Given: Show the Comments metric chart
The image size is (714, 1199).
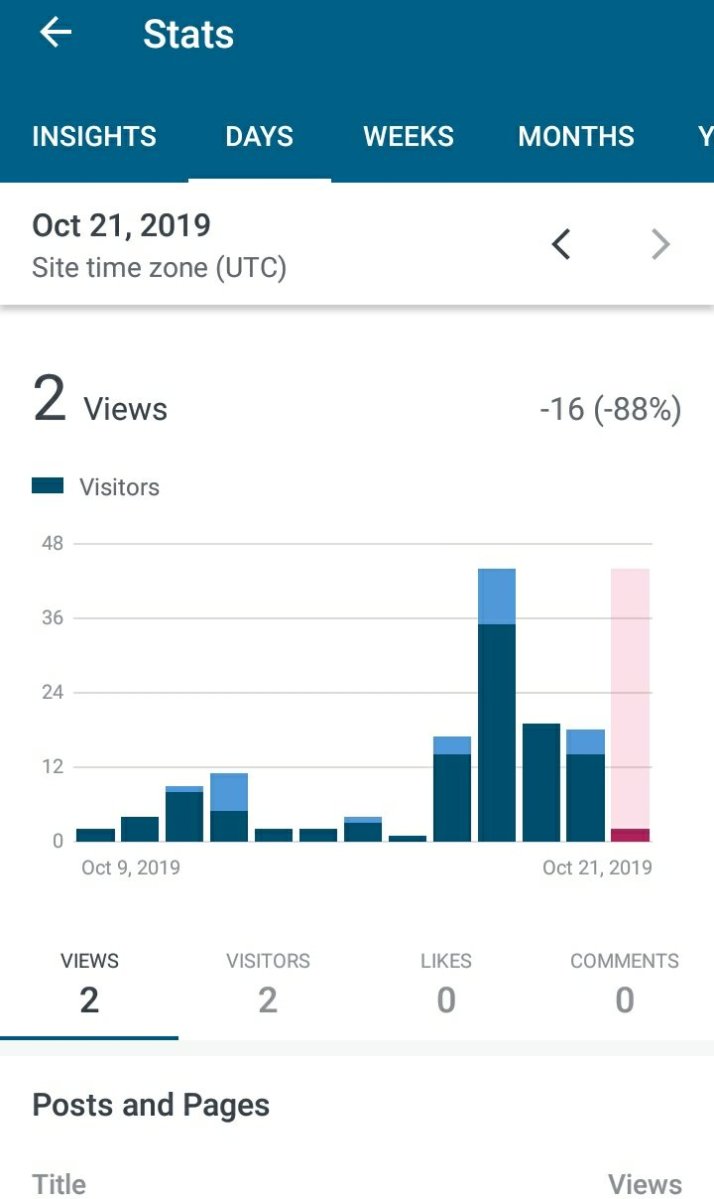Looking at the screenshot, I should pyautogui.click(x=624, y=982).
